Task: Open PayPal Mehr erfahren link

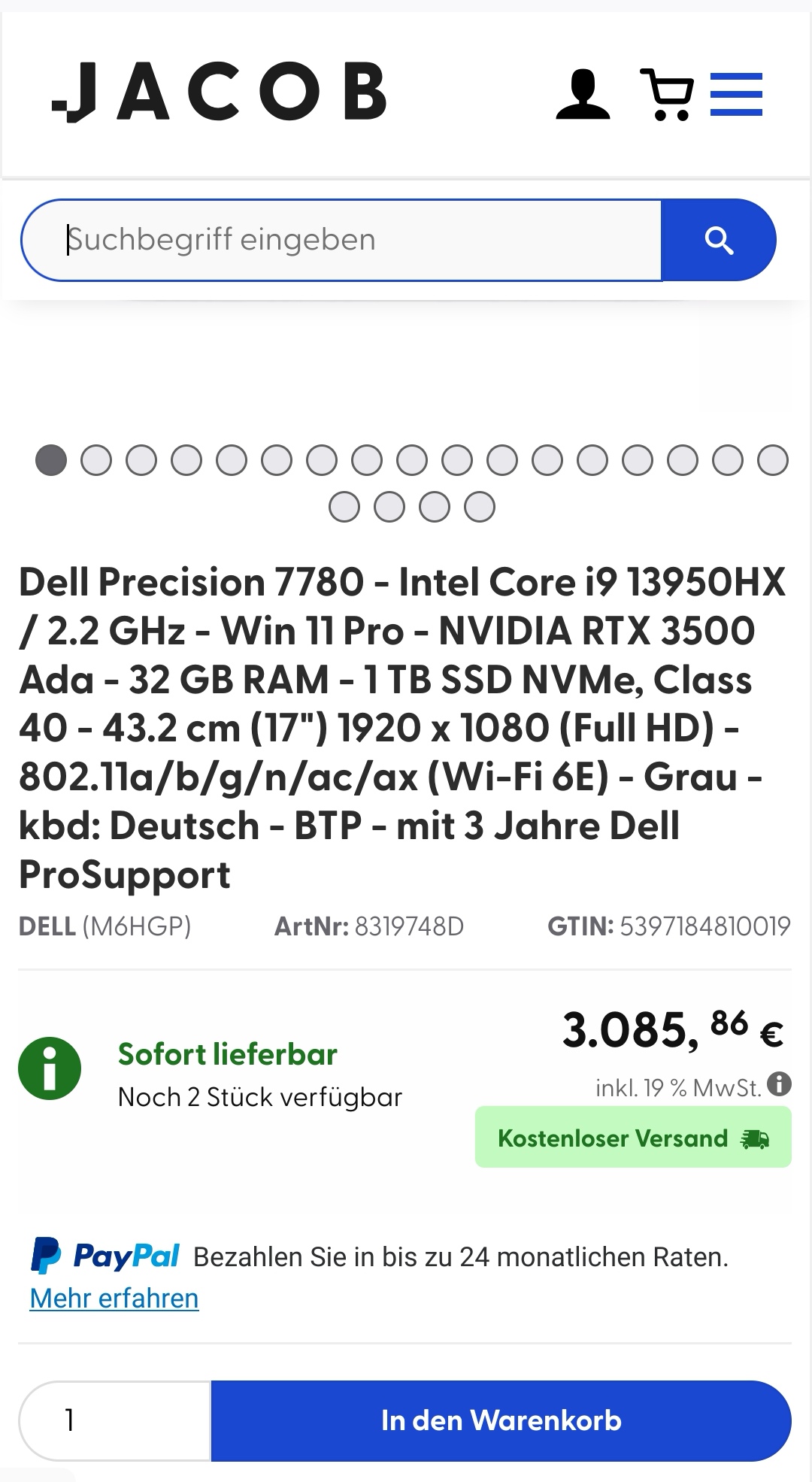Action: 114,1298
